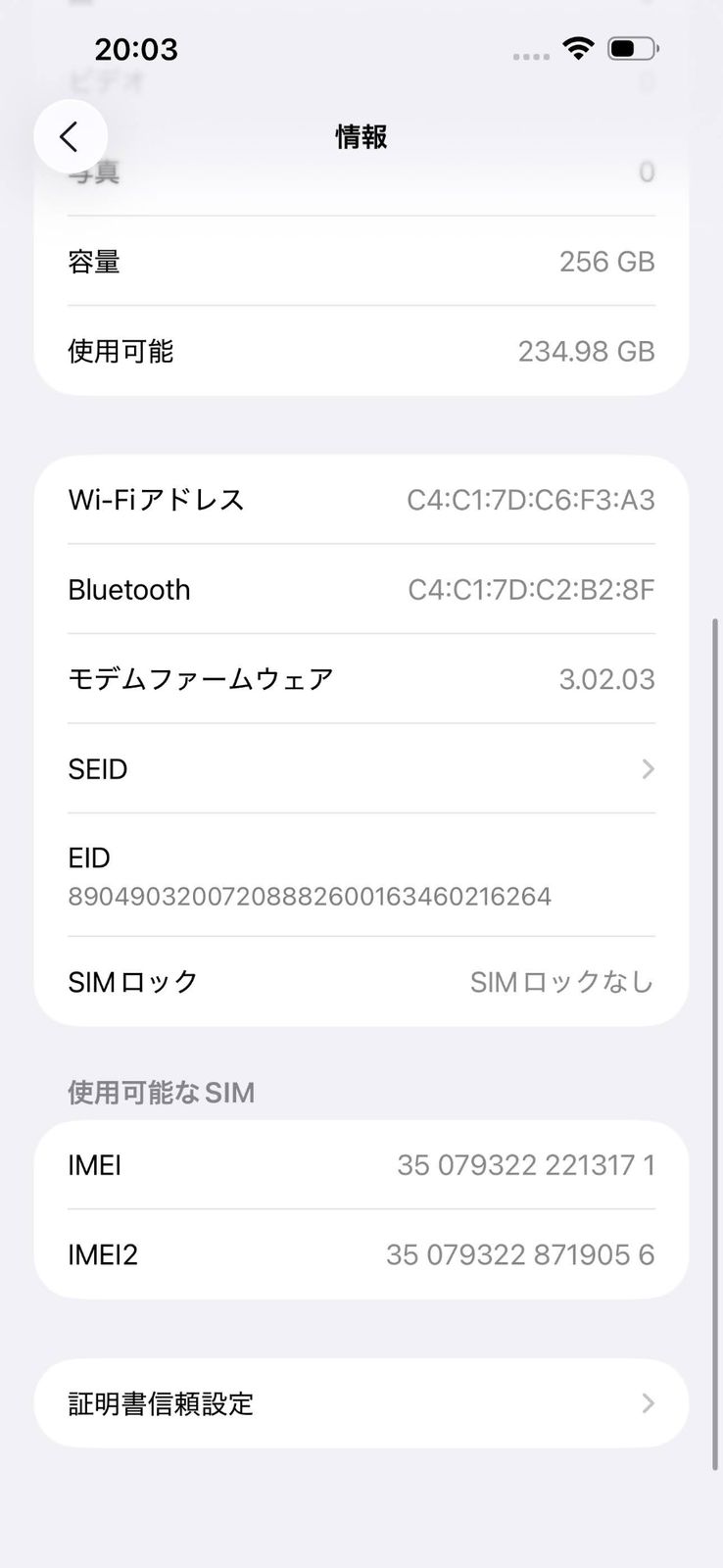The width and height of the screenshot is (723, 1568).
Task: Open the SEID row
Action: pos(361,769)
